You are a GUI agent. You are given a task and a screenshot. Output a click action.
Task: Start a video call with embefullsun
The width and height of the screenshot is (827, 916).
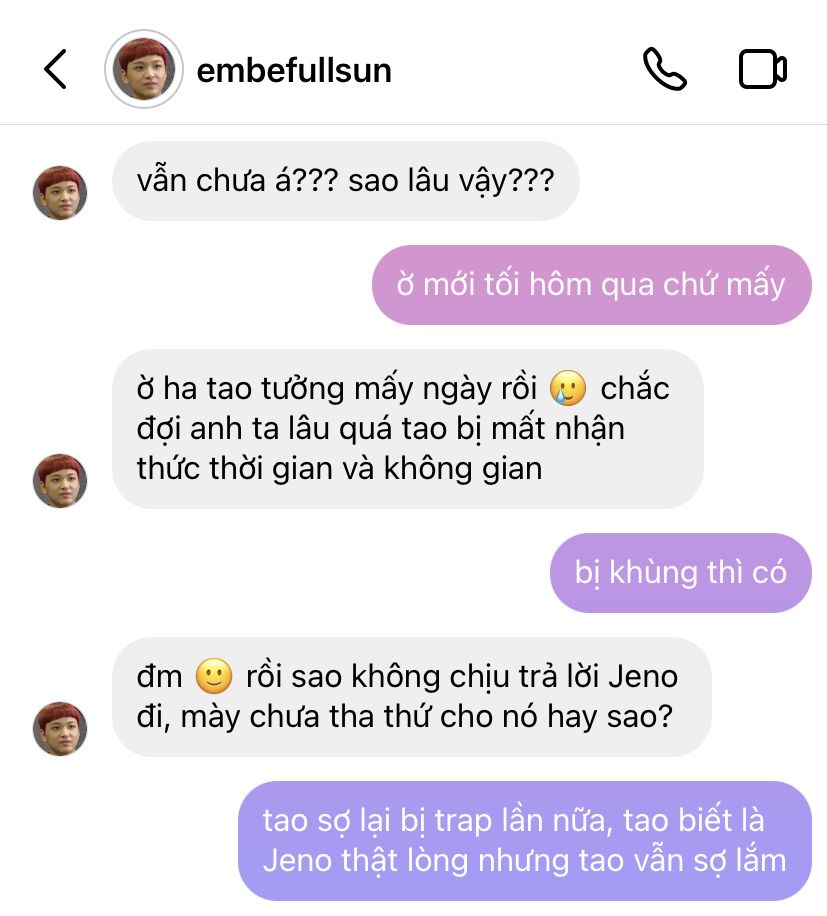[762, 69]
